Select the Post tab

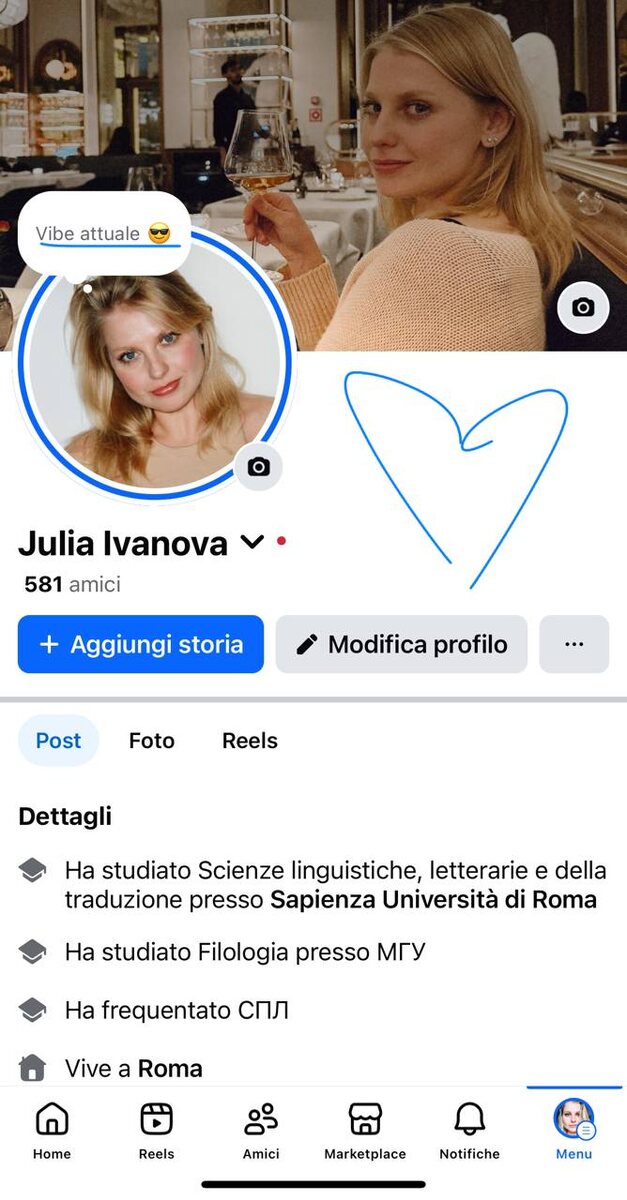tap(59, 741)
